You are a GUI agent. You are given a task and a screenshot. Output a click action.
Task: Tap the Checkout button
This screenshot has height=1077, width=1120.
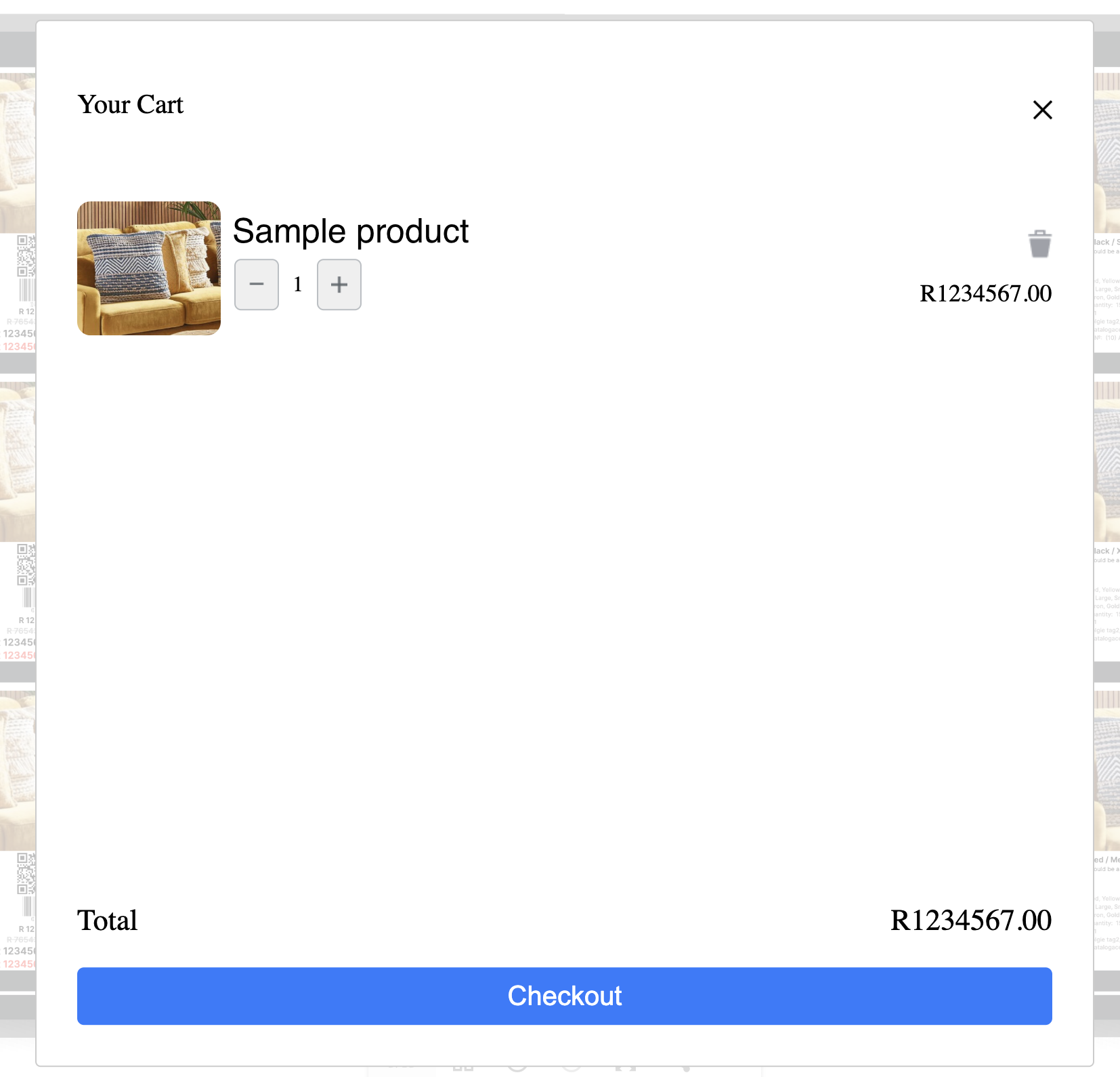point(564,996)
